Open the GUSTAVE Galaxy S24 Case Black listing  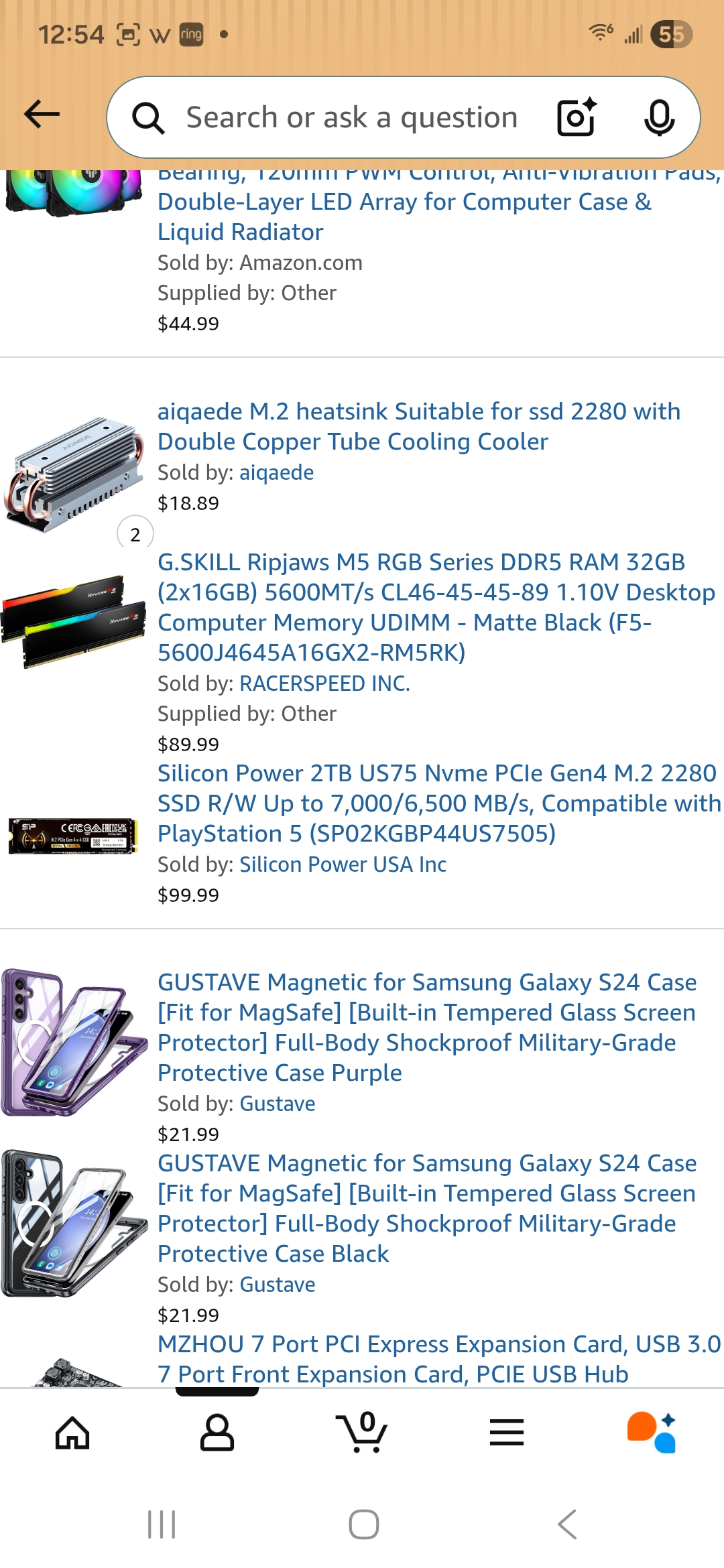click(x=427, y=1207)
